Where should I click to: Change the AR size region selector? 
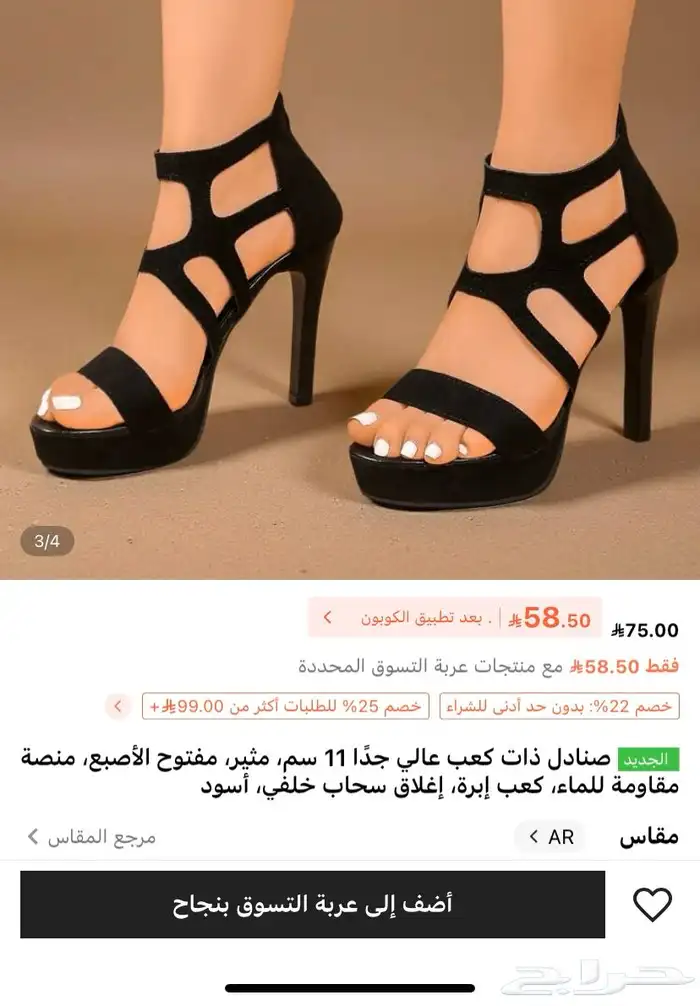[x=549, y=837]
